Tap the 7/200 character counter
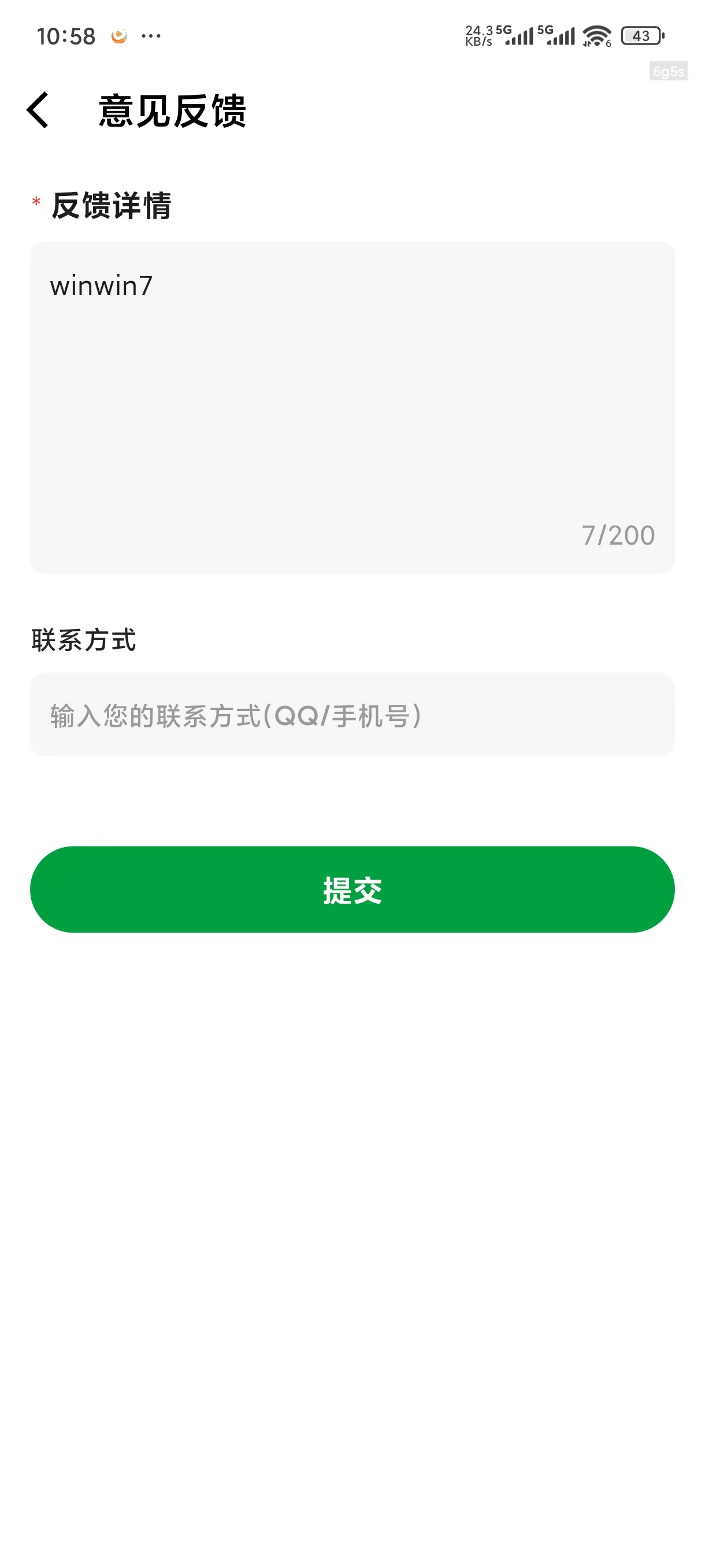 [617, 535]
